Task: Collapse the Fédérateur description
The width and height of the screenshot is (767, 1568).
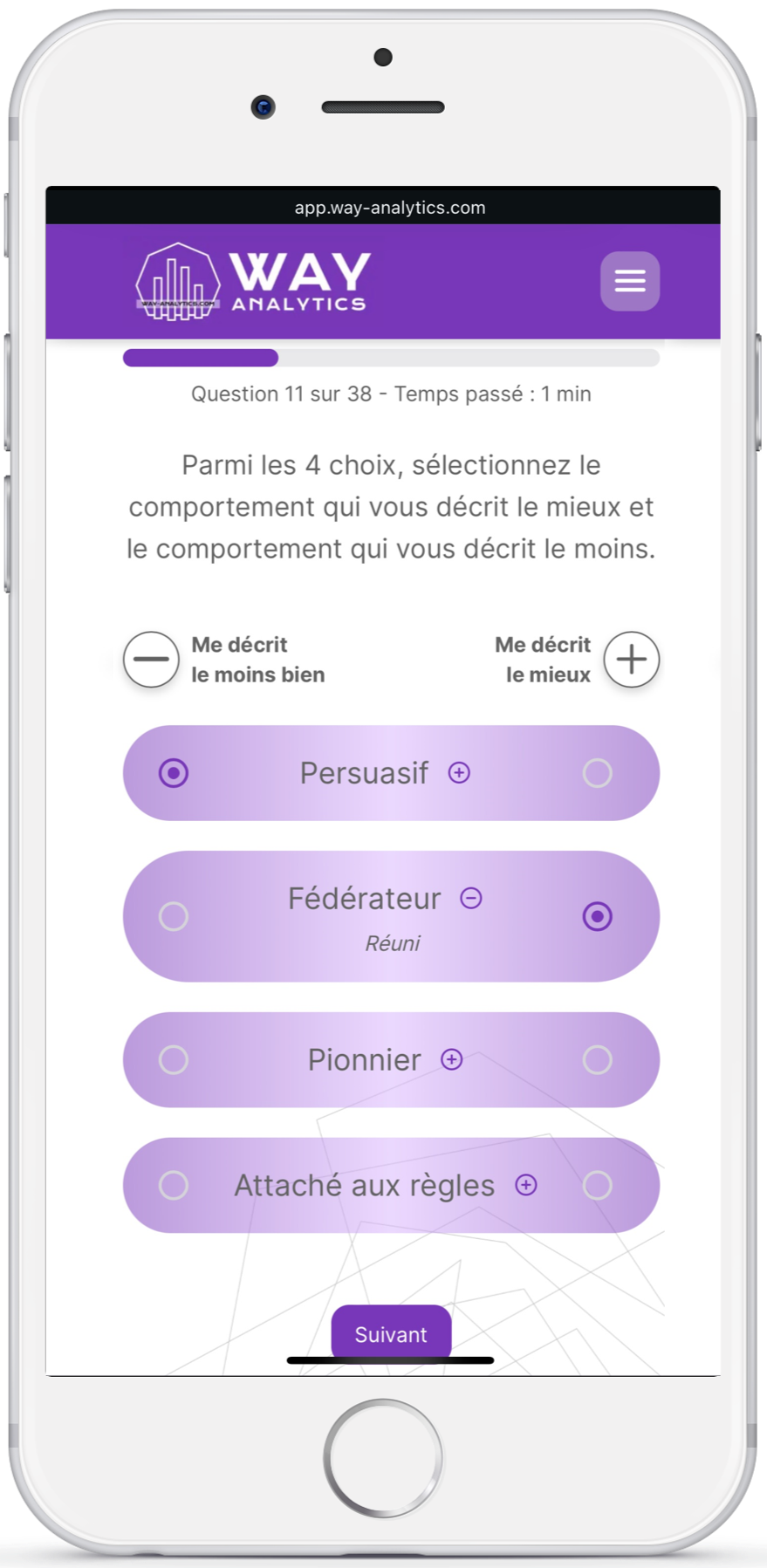Action: point(471,898)
